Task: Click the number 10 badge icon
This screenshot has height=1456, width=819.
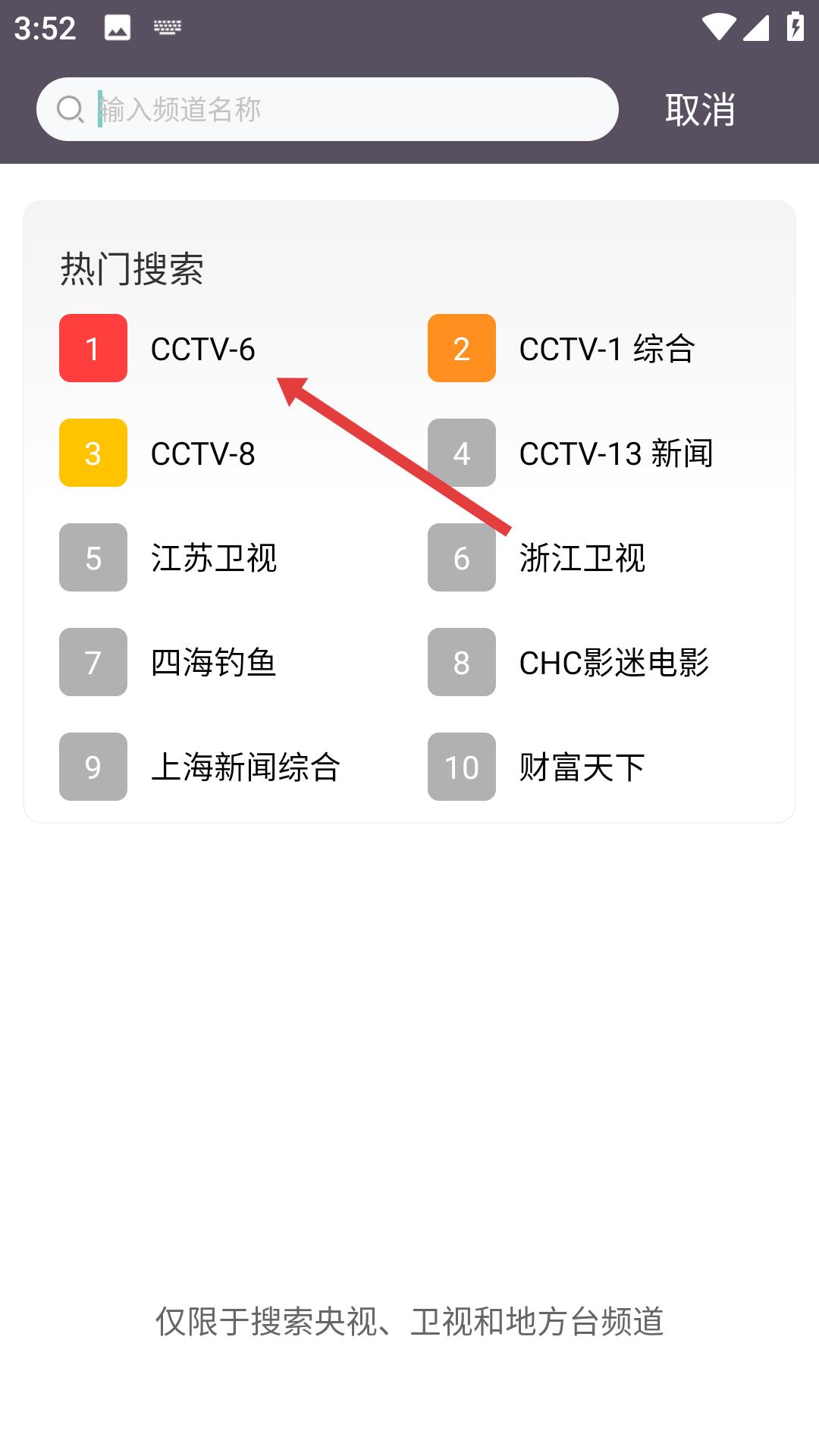Action: (461, 767)
